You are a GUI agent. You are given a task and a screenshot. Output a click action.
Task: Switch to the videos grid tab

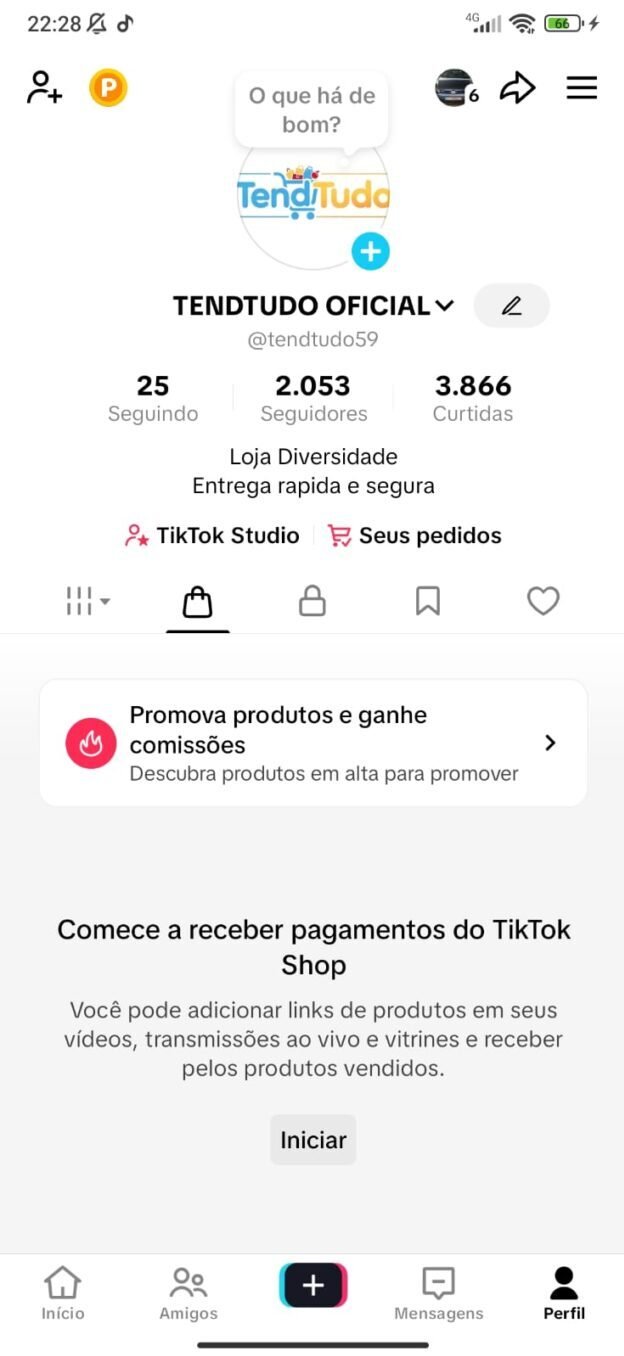[87, 601]
